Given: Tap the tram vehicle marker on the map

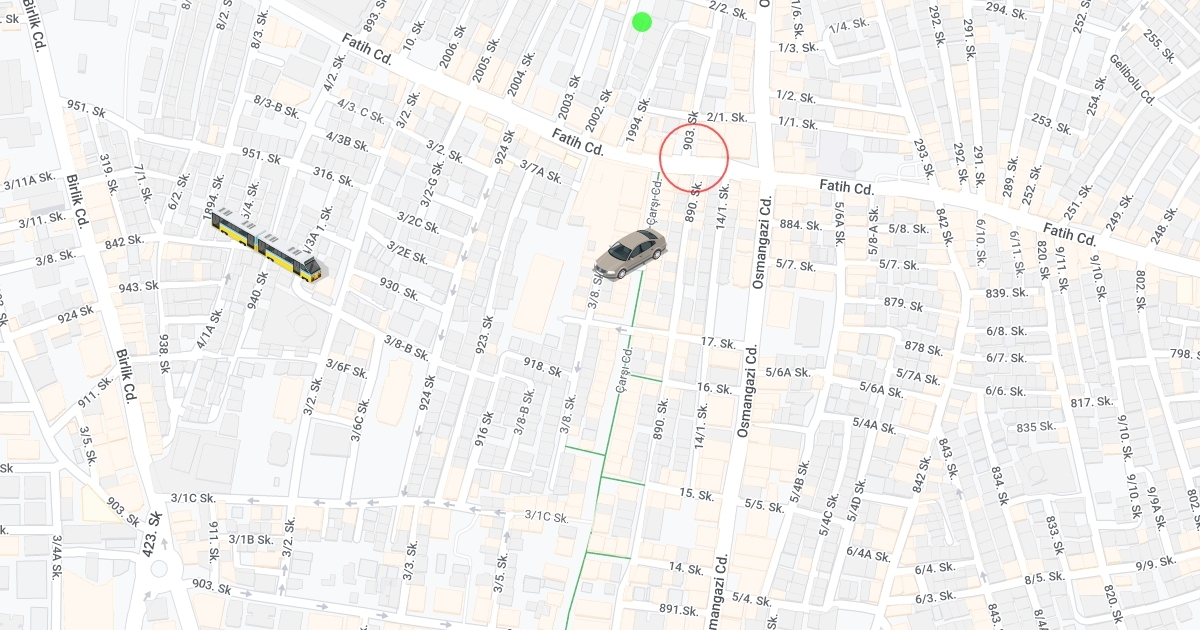Looking at the screenshot, I should [267, 245].
